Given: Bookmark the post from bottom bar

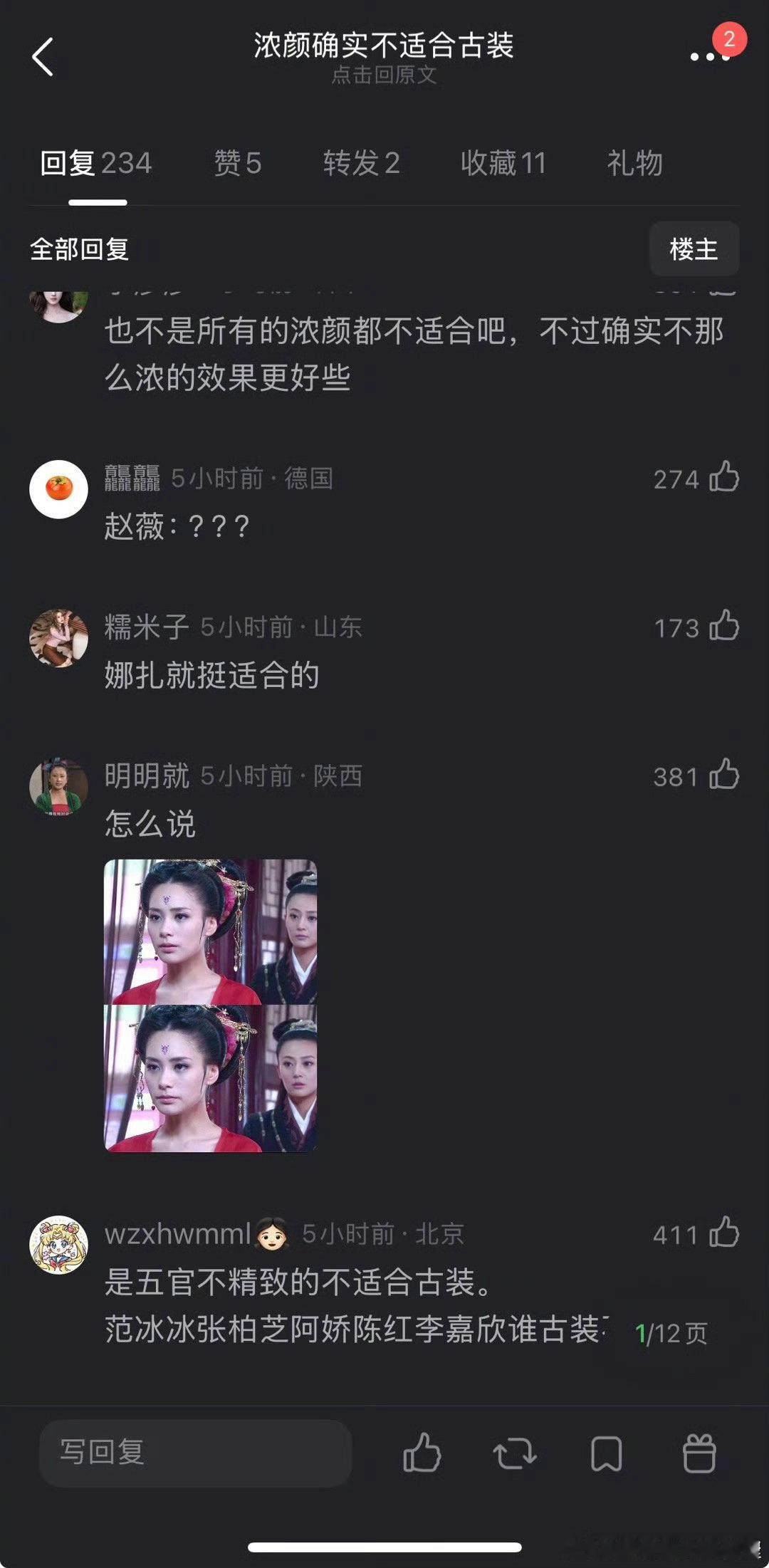Looking at the screenshot, I should click(607, 1453).
